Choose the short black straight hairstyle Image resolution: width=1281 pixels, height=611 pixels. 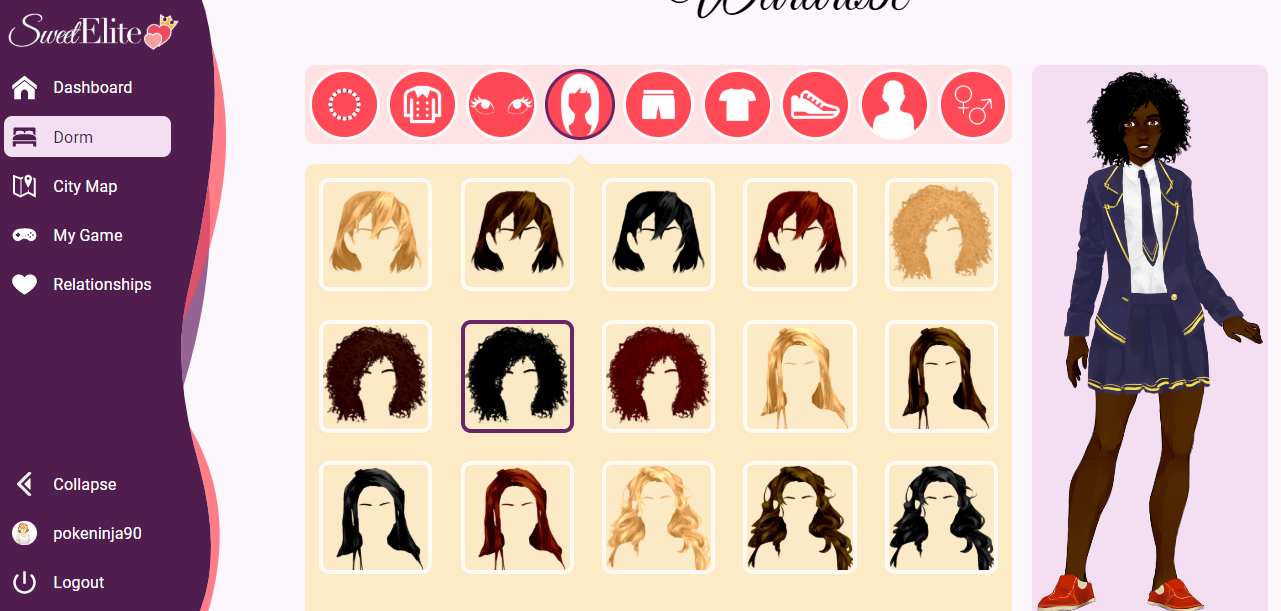click(x=658, y=234)
